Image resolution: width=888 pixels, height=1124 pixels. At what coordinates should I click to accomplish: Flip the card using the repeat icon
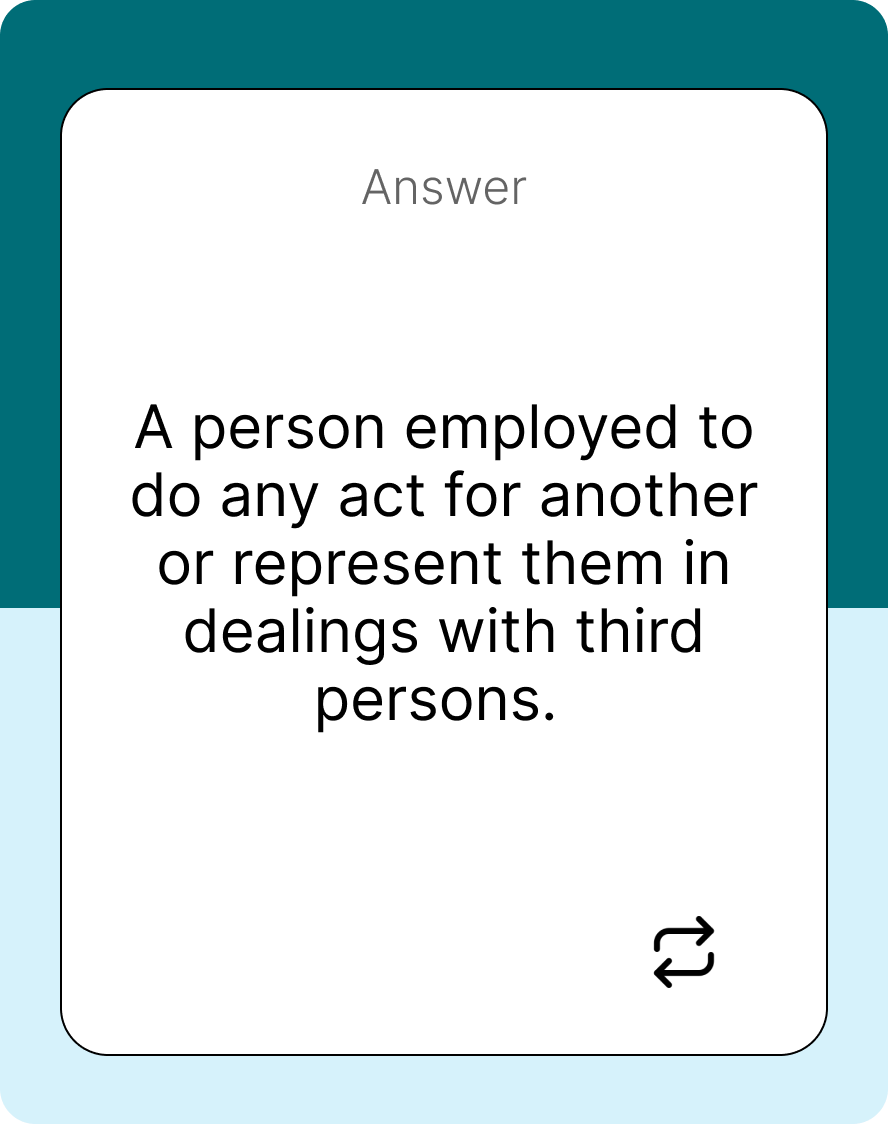[x=684, y=952]
